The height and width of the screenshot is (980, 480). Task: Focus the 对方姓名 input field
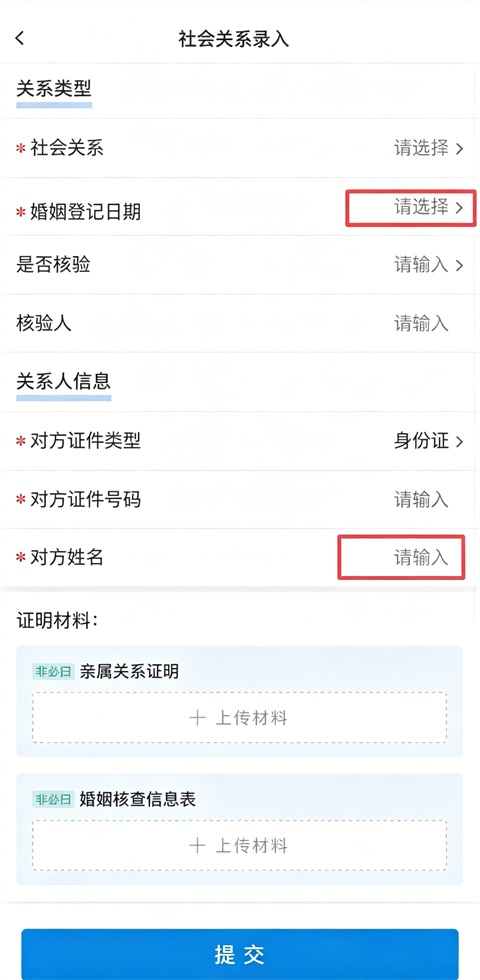[x=240, y=557]
